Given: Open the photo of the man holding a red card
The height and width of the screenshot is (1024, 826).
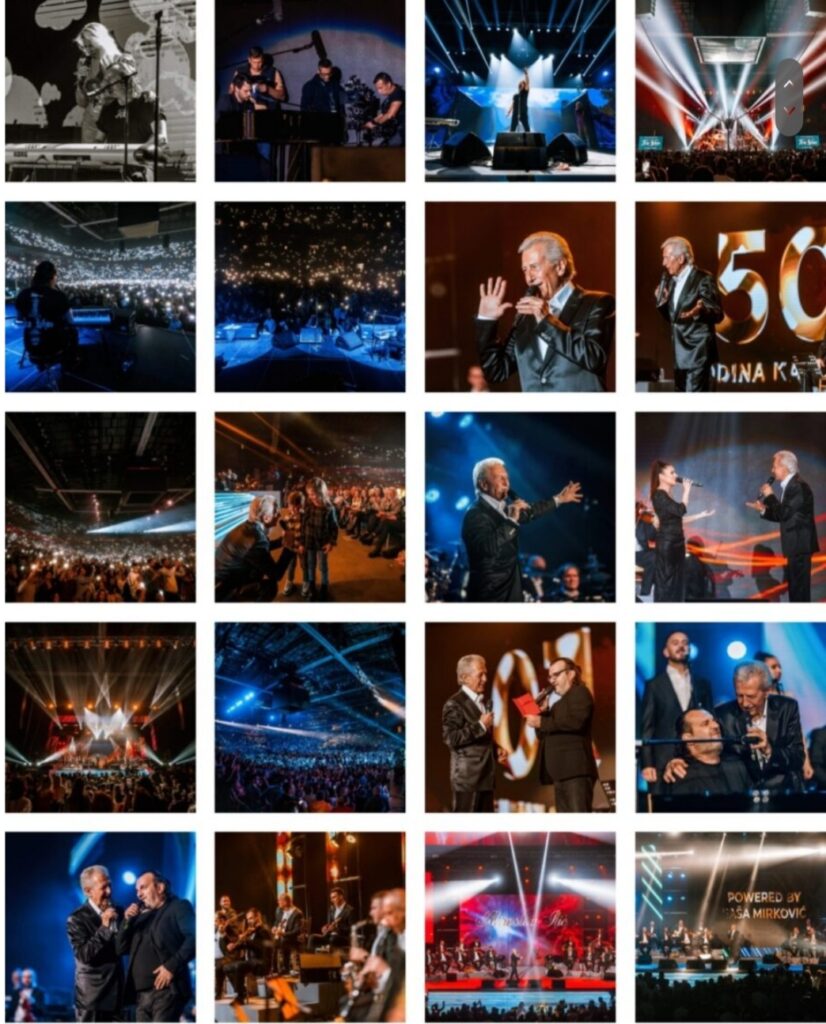Looking at the screenshot, I should pos(520,717).
